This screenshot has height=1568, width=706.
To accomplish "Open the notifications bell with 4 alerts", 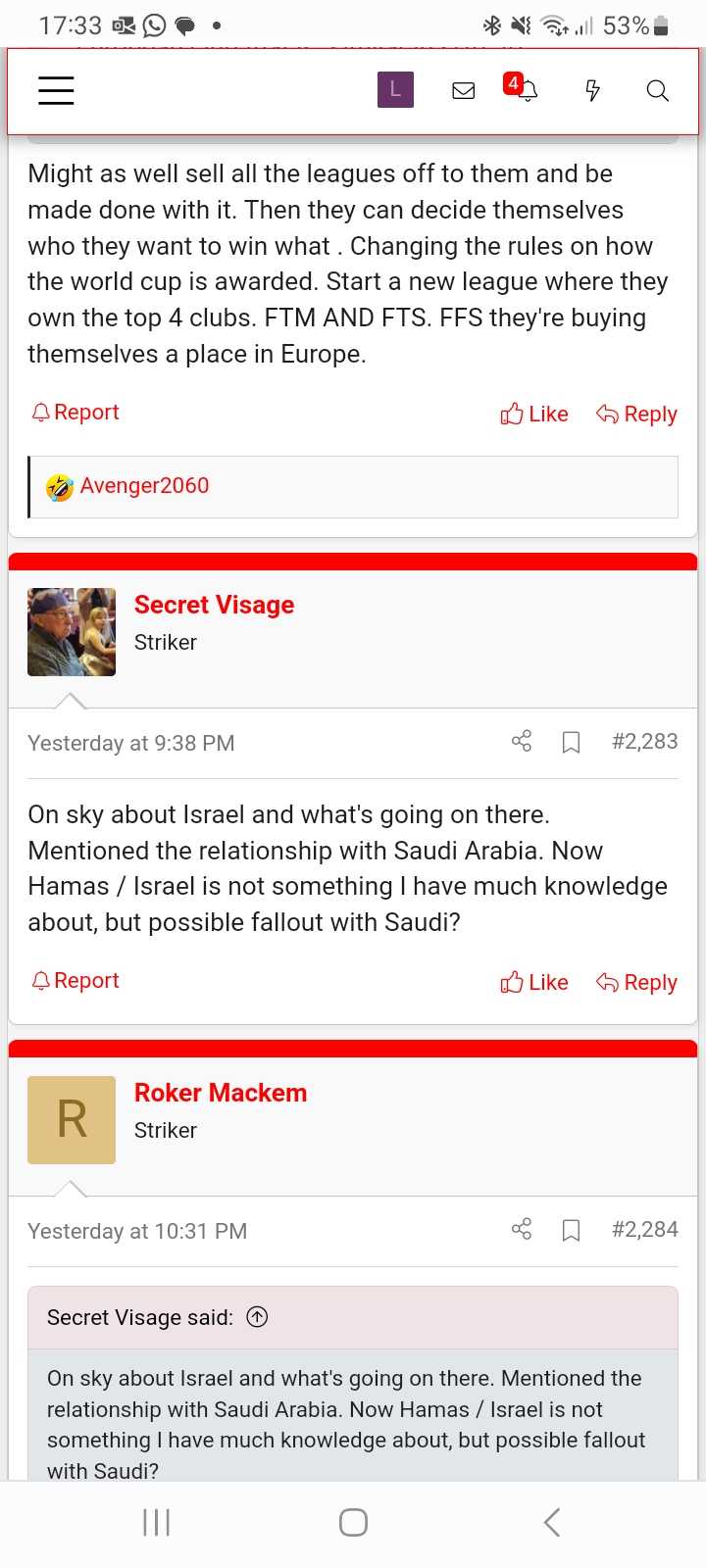I will click(x=525, y=90).
